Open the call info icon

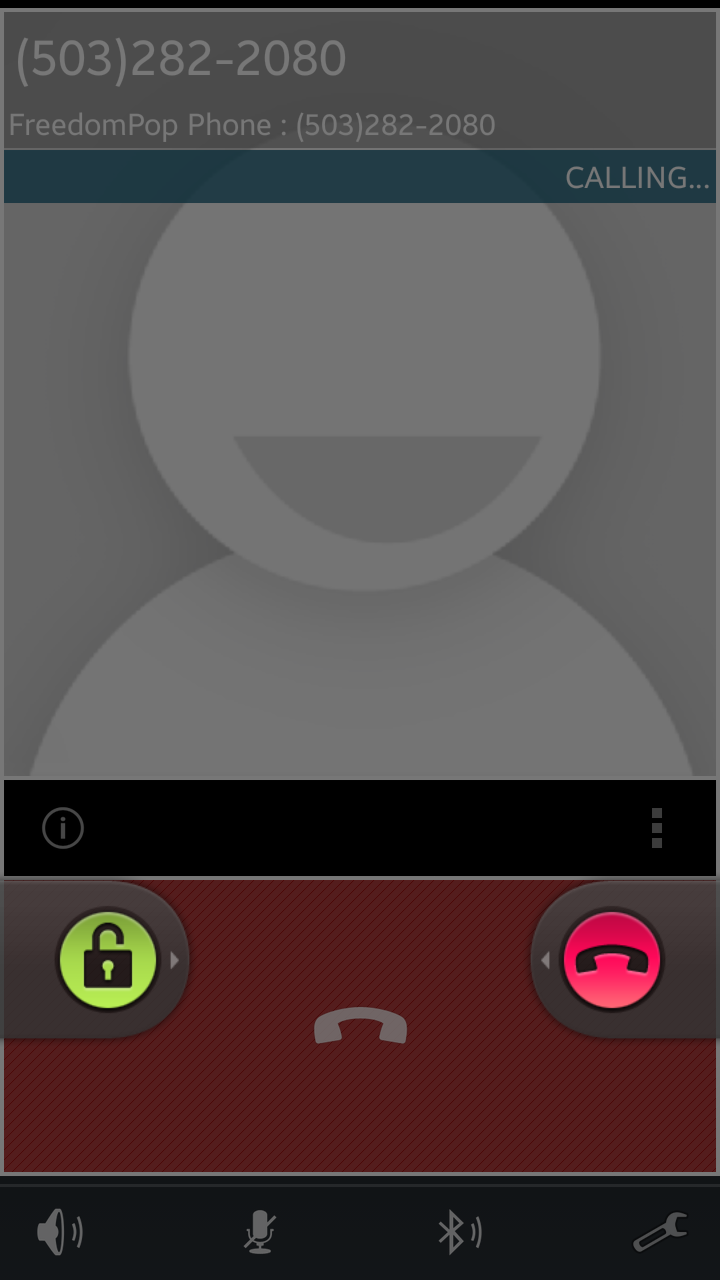pyautogui.click(x=63, y=828)
